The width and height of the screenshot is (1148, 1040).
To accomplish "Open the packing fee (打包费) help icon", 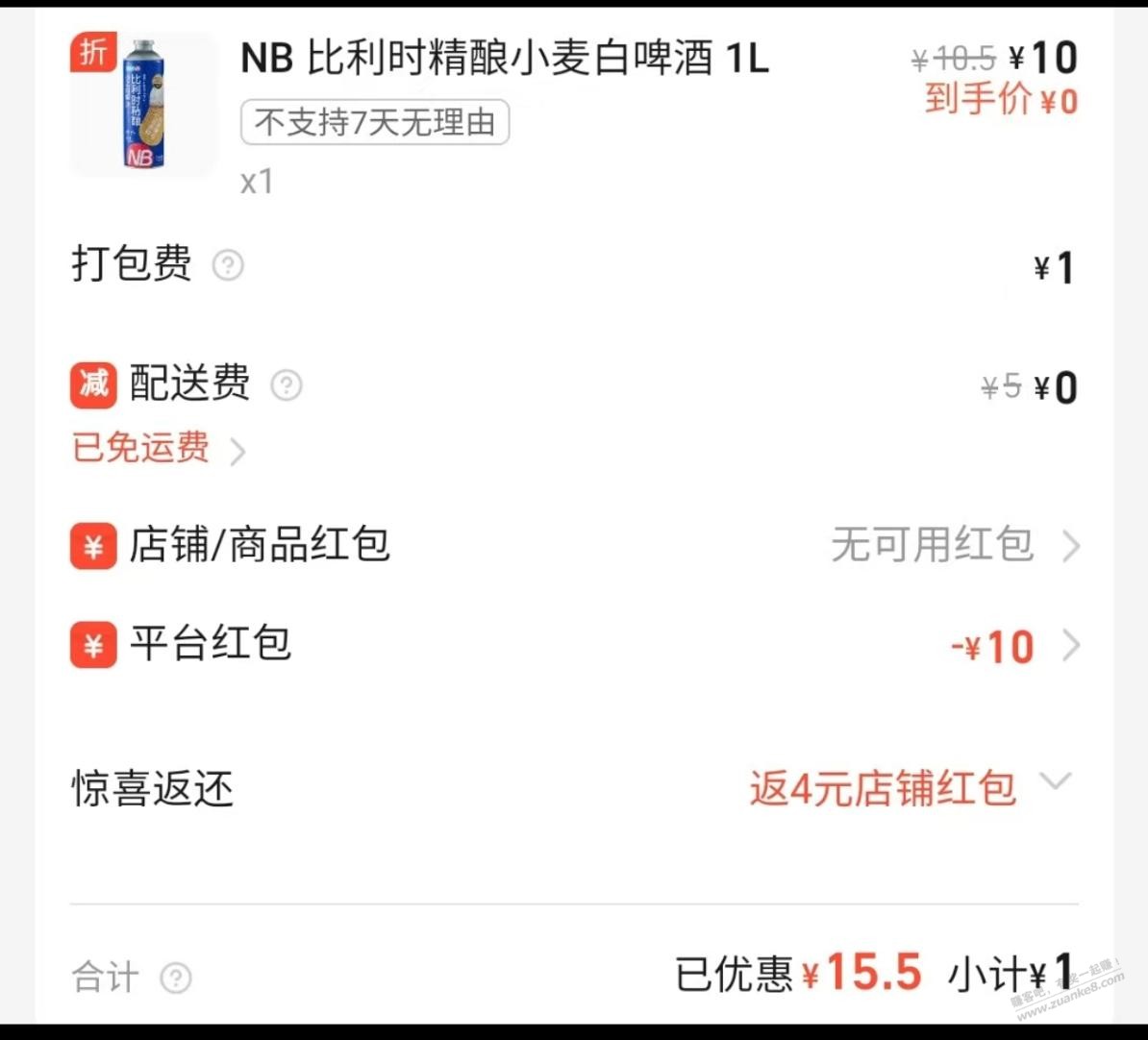I will click(228, 265).
